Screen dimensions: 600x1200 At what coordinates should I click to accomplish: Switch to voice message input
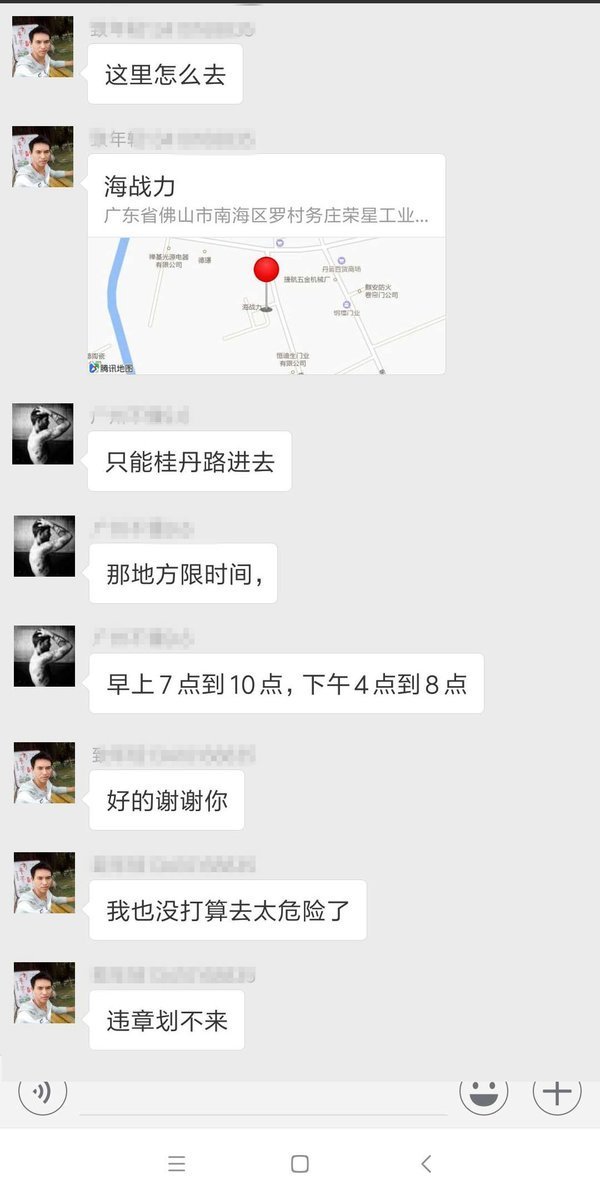pos(43,1091)
